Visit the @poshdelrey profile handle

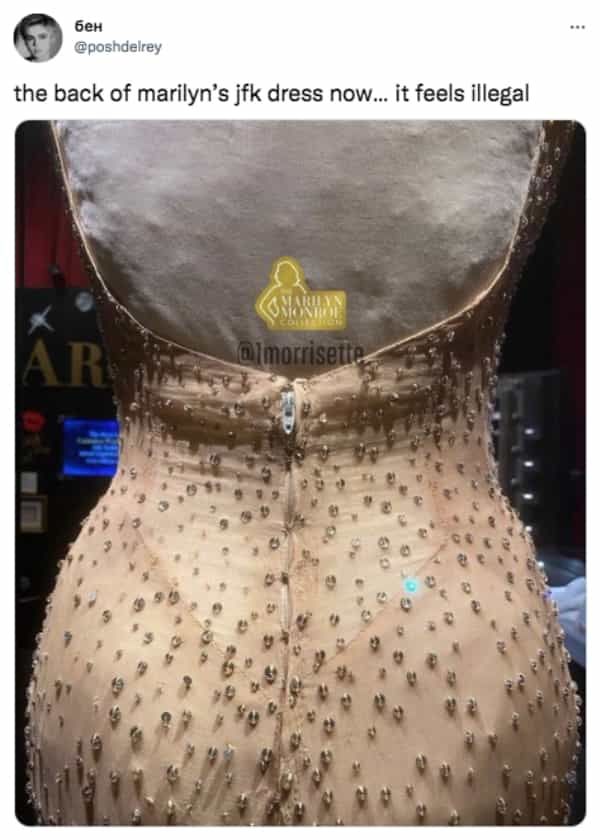pyautogui.click(x=118, y=47)
